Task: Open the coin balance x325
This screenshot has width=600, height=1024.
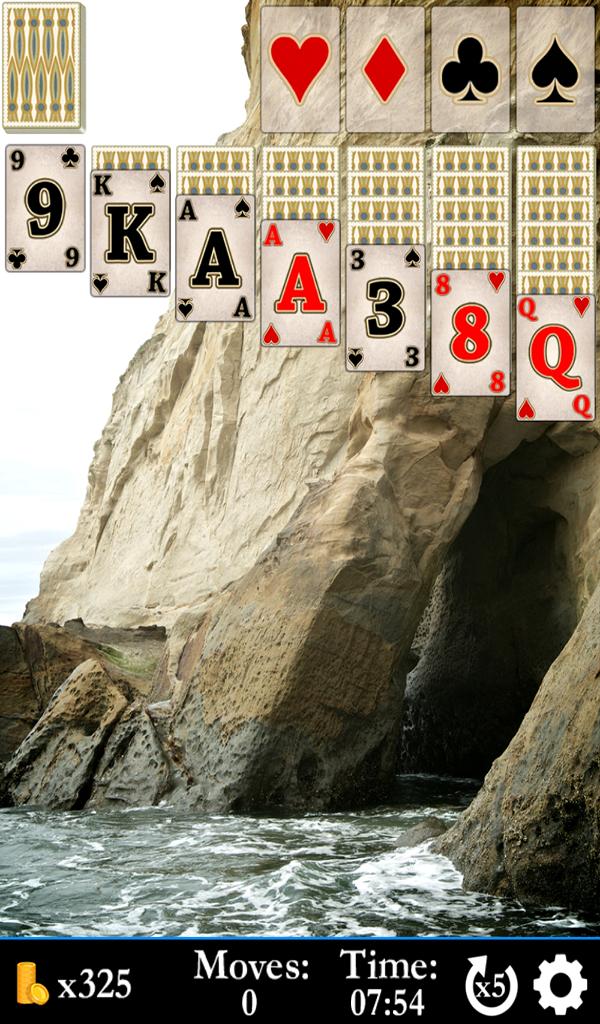Action: pyautogui.click(x=75, y=985)
